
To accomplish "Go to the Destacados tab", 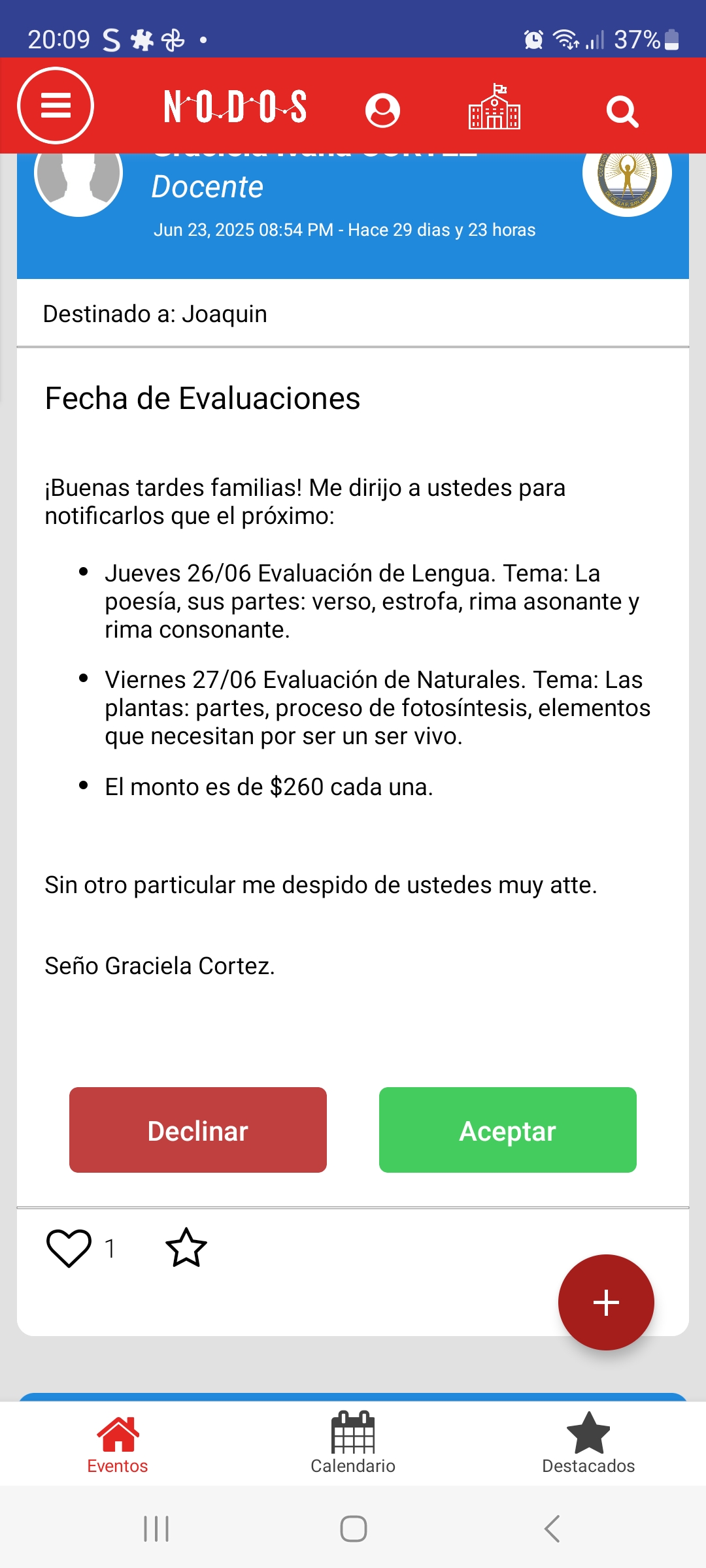I will 588,1444.
